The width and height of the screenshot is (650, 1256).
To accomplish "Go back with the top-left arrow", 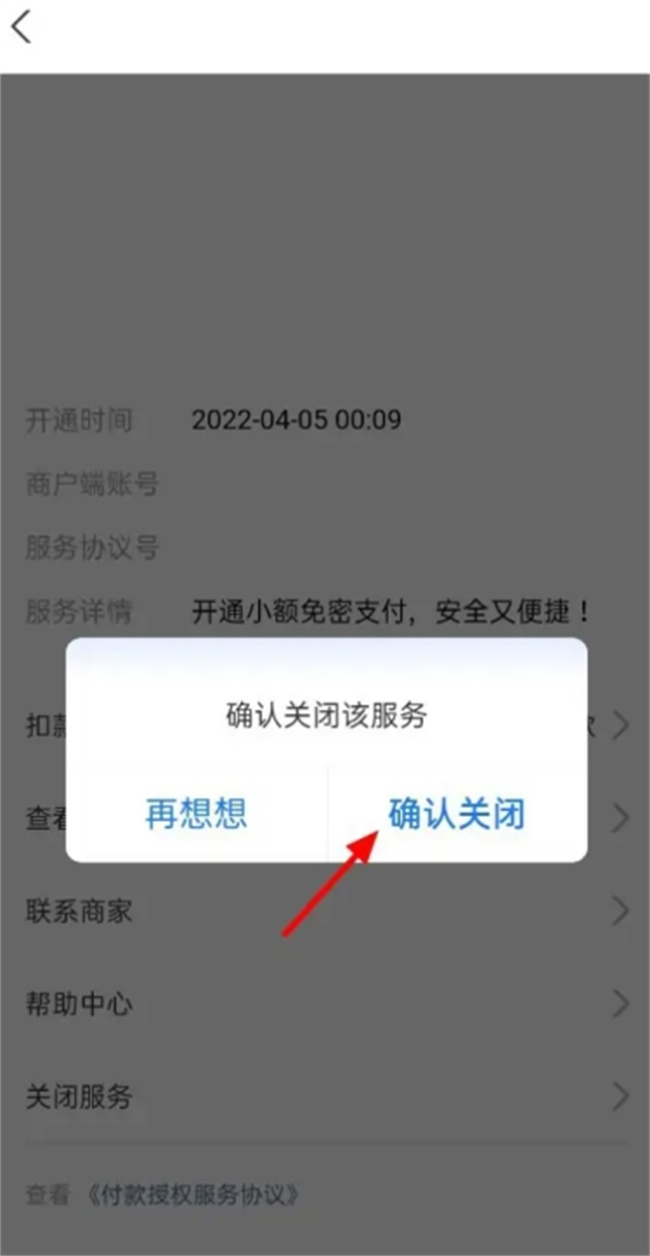I will (22, 27).
